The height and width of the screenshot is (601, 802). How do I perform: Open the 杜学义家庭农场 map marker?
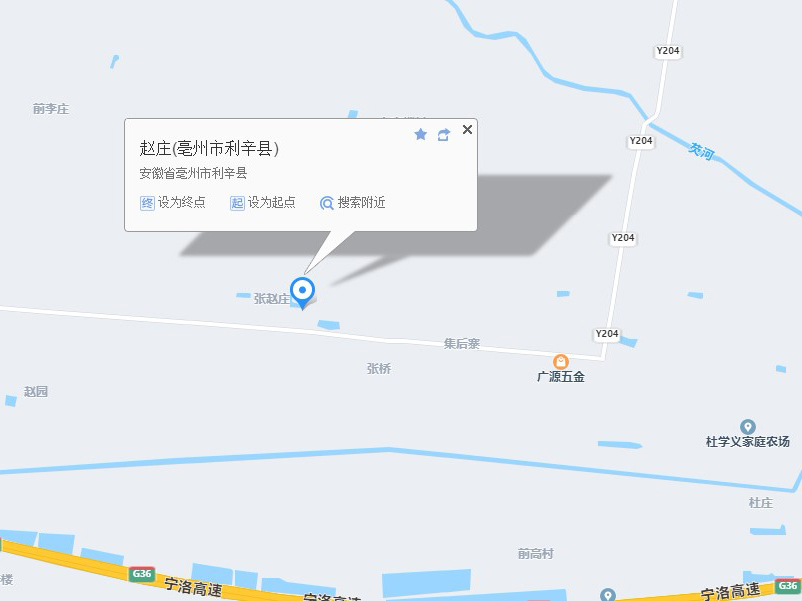[x=747, y=427]
